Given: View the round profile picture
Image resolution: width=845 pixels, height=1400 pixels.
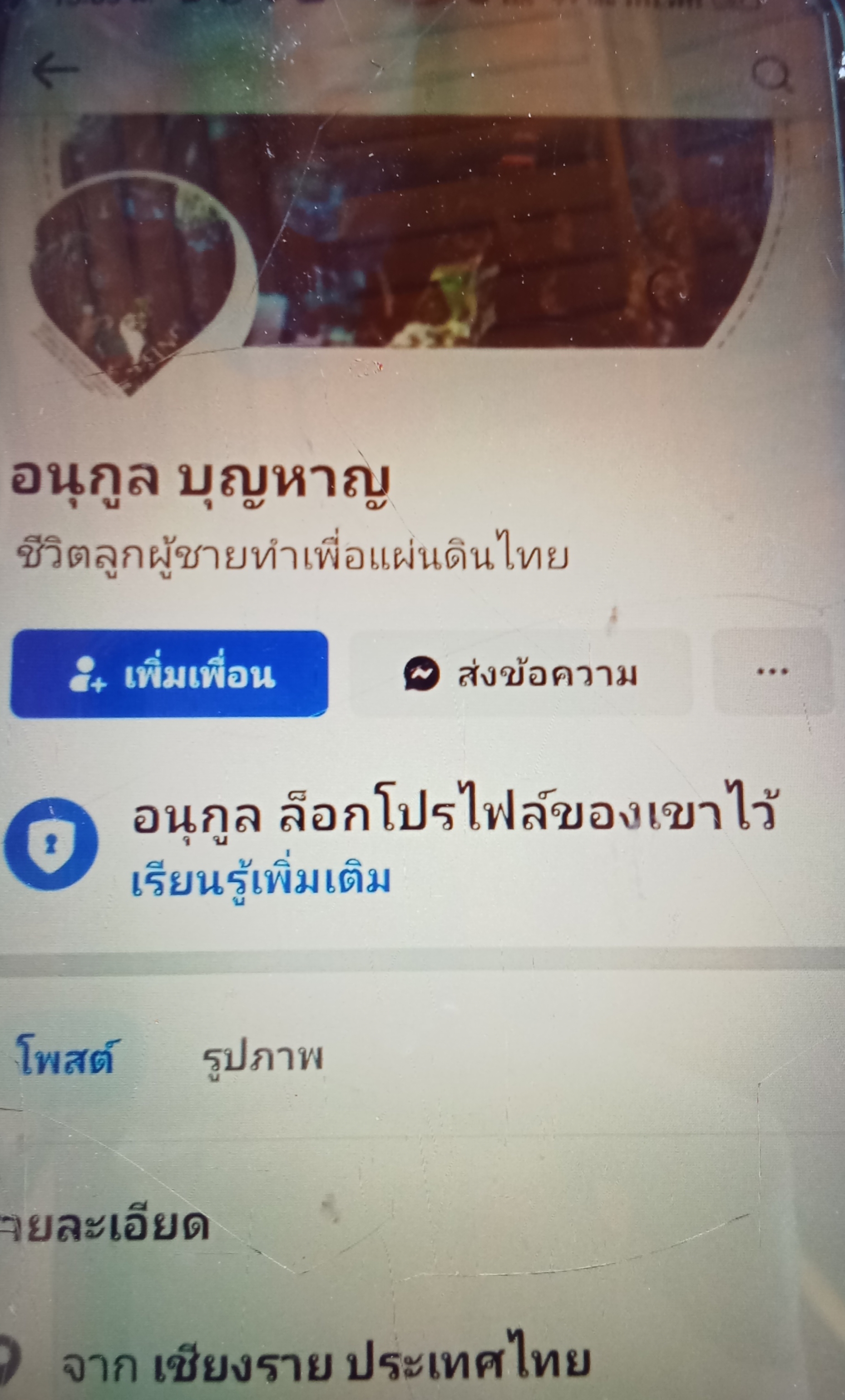Looking at the screenshot, I should click(133, 273).
